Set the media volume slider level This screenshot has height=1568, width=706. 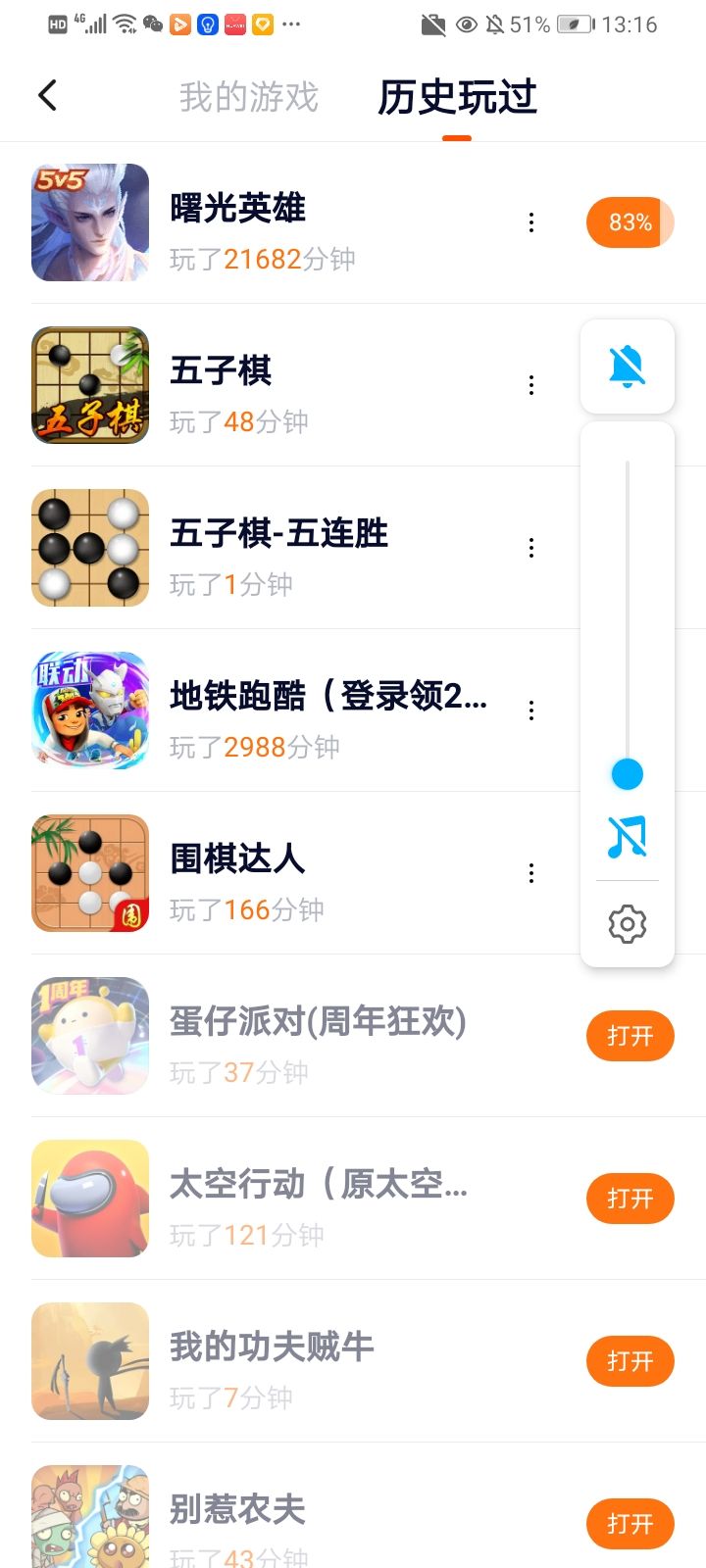pos(628,773)
